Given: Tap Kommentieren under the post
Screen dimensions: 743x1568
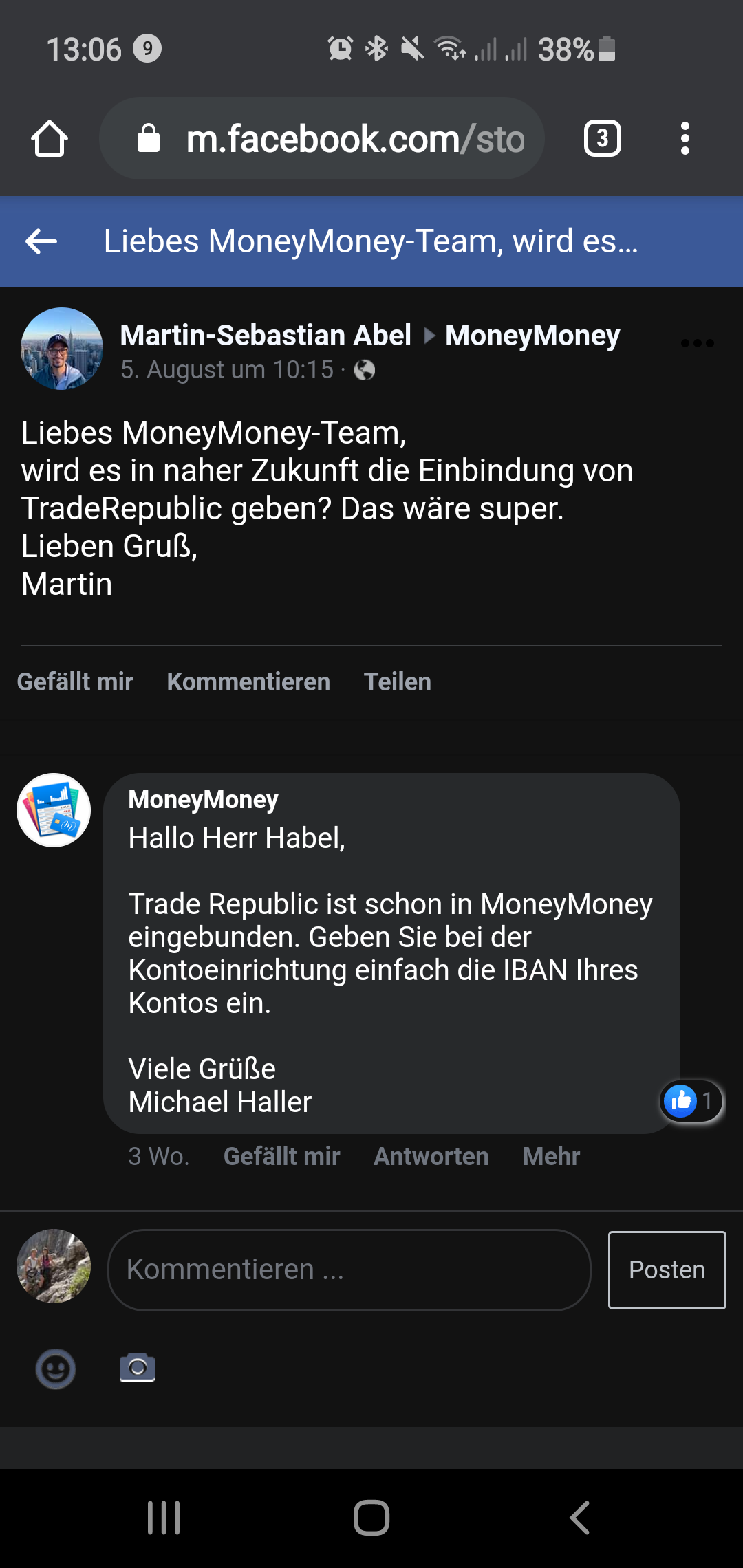Looking at the screenshot, I should tap(248, 682).
